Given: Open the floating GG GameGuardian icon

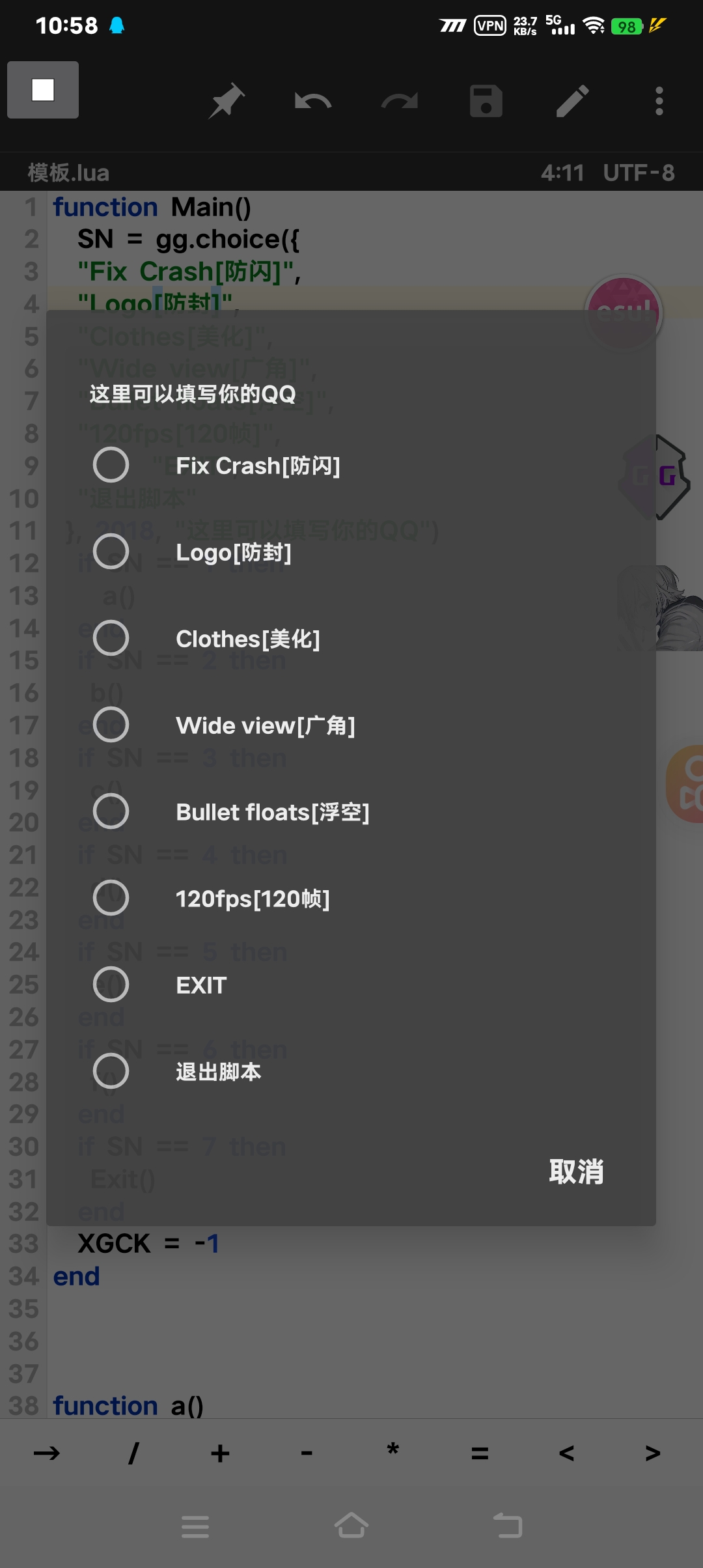Looking at the screenshot, I should point(654,477).
